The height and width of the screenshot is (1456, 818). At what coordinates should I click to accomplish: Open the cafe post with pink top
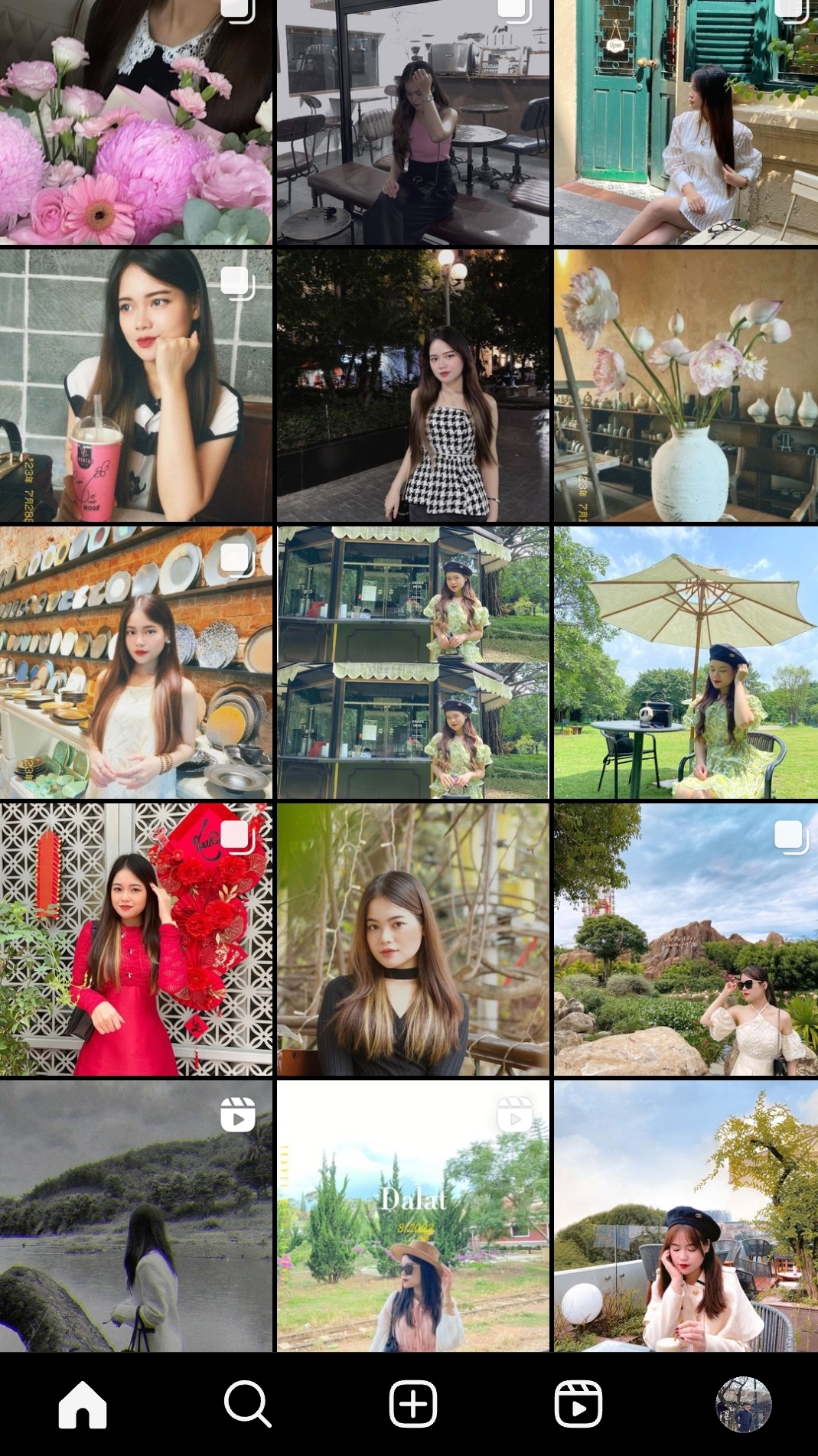(x=413, y=122)
